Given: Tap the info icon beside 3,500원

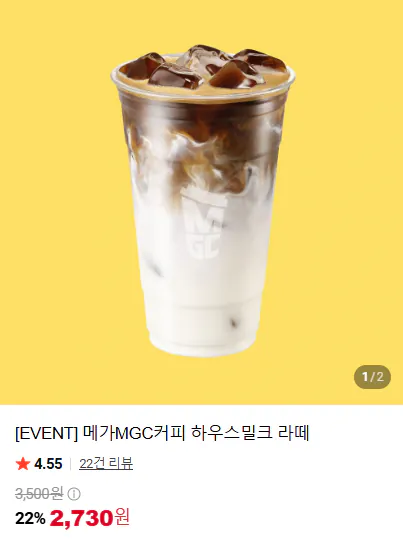Looking at the screenshot, I should tap(74, 494).
